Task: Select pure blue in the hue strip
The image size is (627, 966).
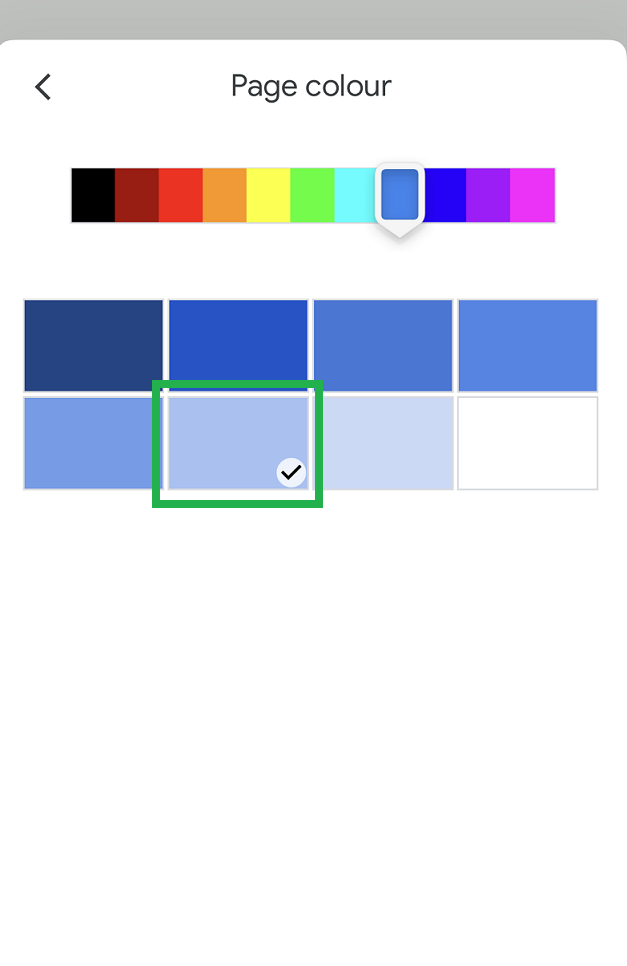Action: pos(446,195)
